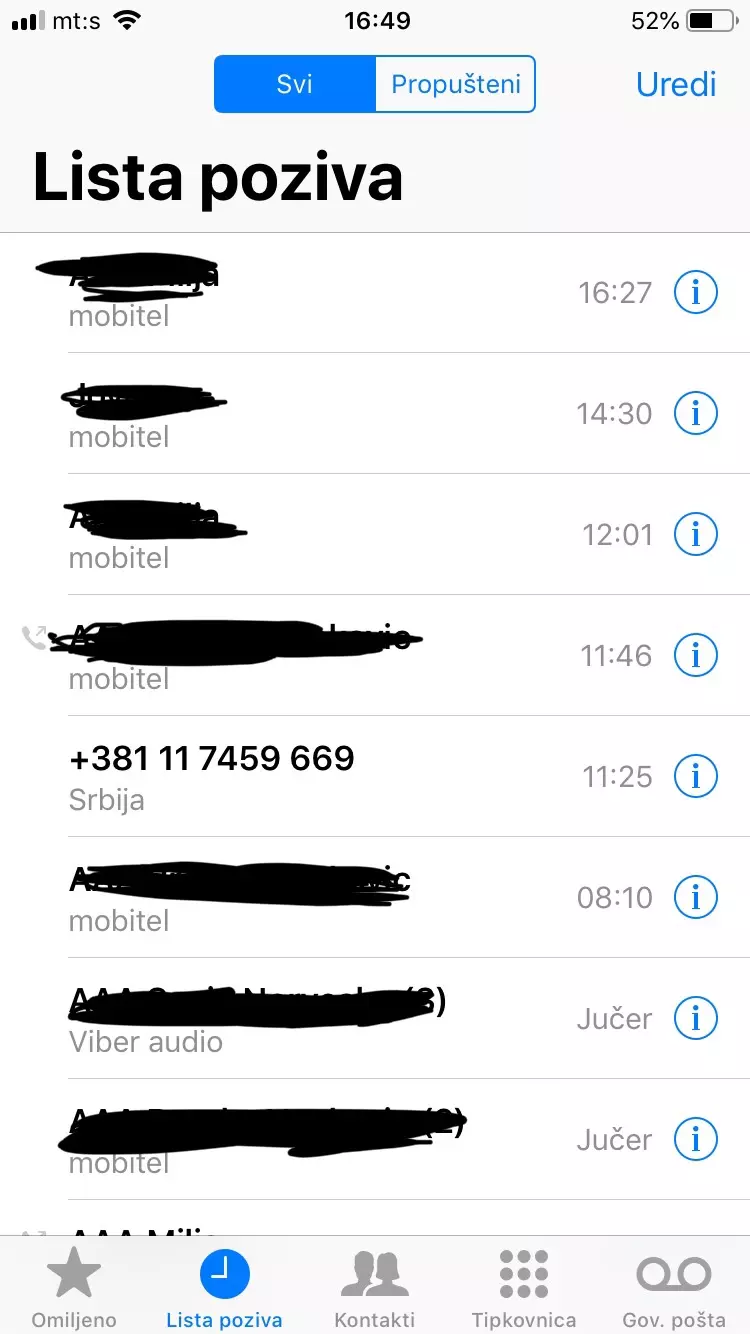Switch to the Kontakti tab
The width and height of the screenshot is (750, 1334).
point(374,1290)
